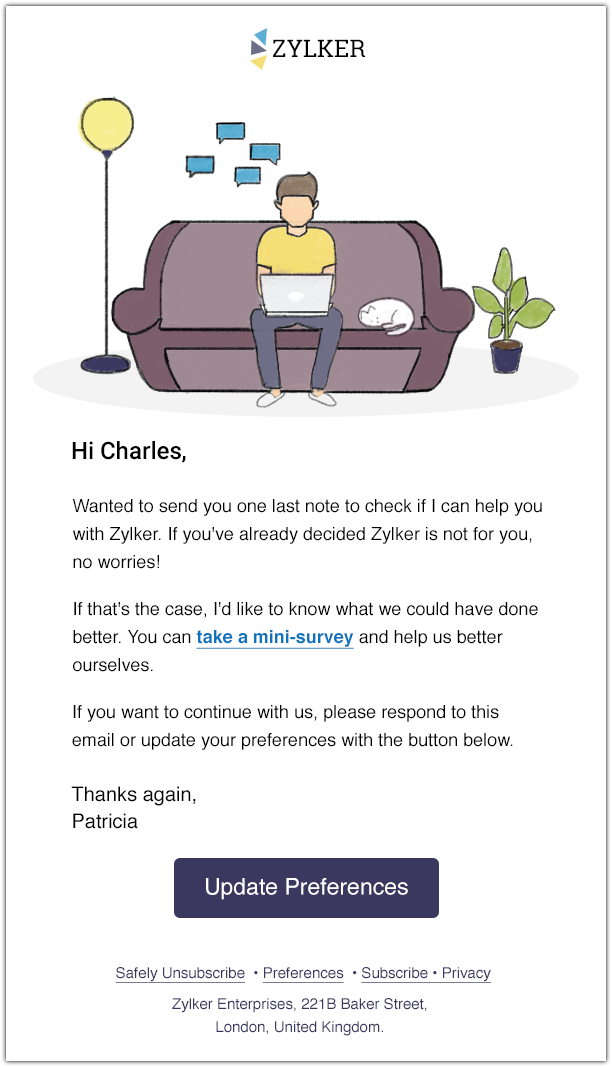Open the take a mini-survey link
This screenshot has height=1067, width=612.
(x=275, y=637)
